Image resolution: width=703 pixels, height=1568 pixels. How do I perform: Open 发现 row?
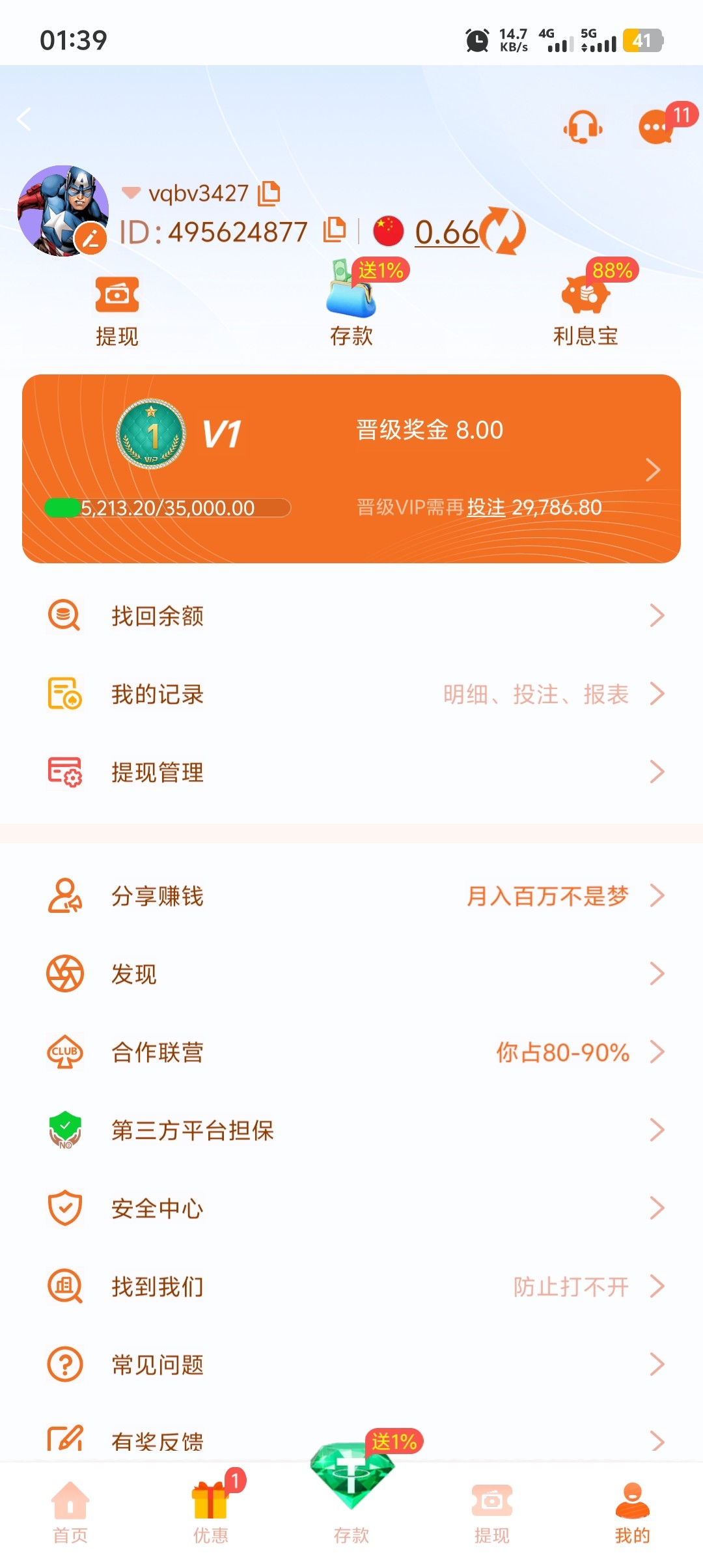tap(351, 974)
